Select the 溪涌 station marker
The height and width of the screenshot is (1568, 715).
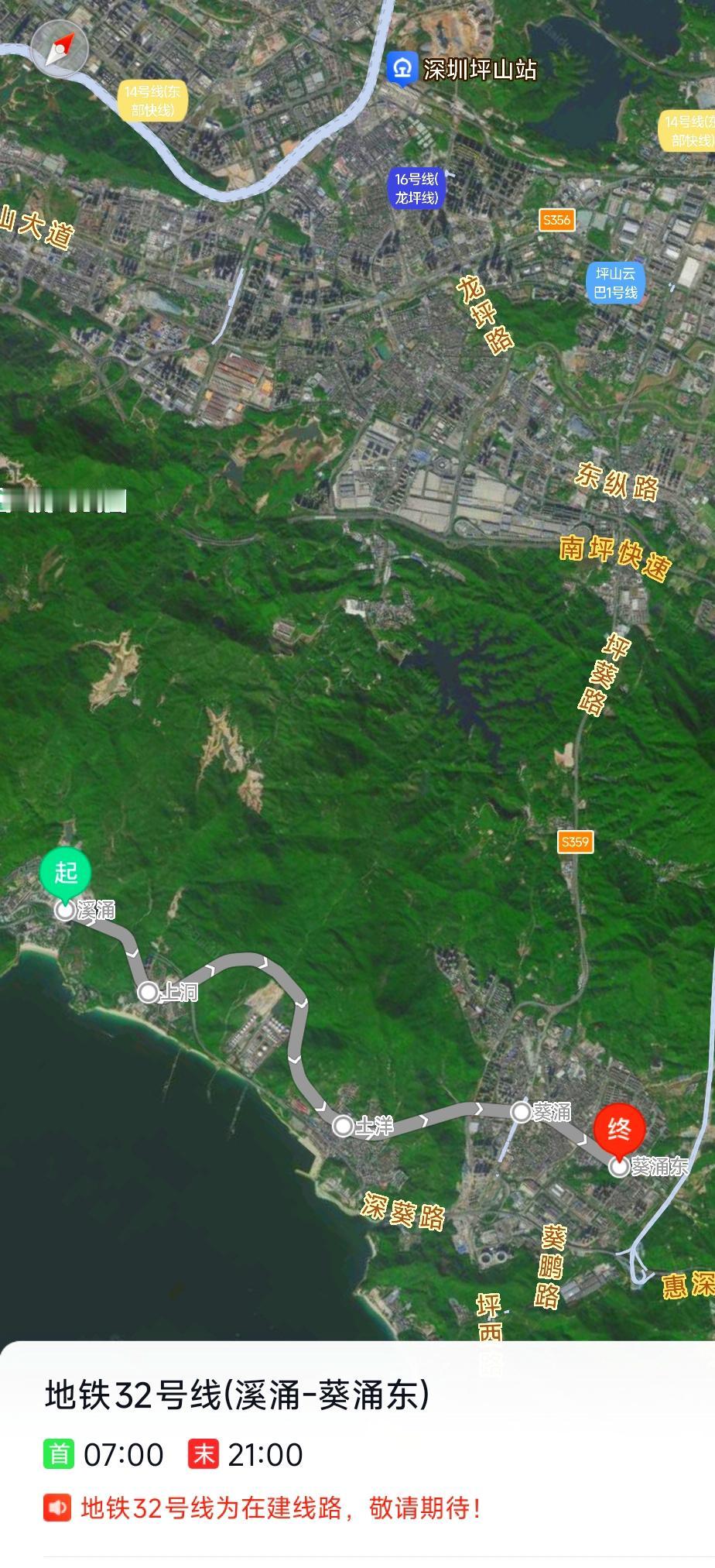pyautogui.click(x=66, y=910)
